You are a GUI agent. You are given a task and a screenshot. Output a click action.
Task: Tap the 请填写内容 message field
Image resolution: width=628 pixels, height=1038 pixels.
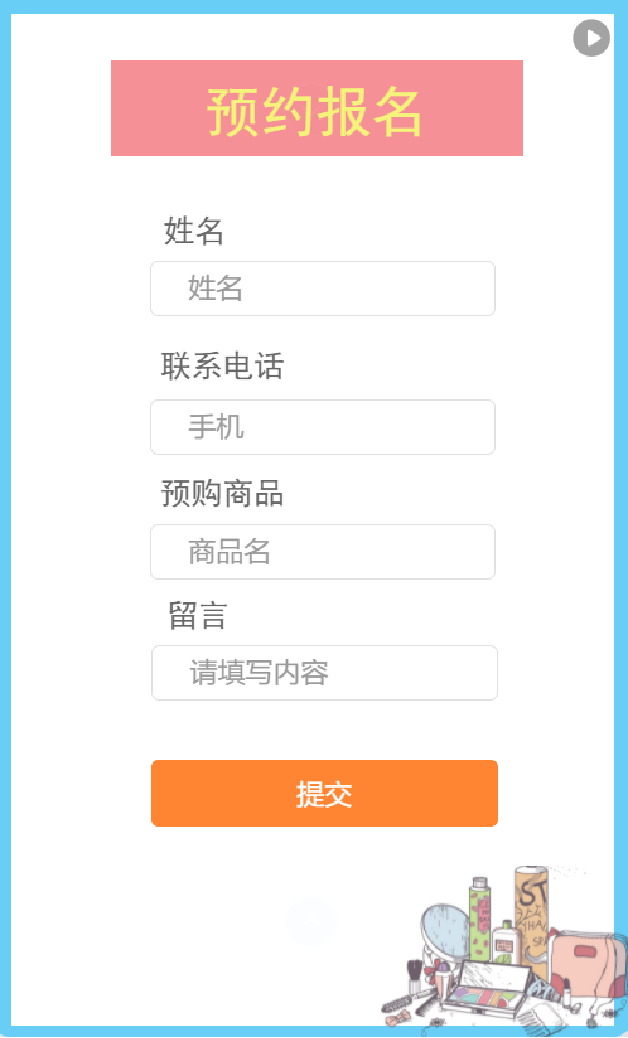(324, 673)
